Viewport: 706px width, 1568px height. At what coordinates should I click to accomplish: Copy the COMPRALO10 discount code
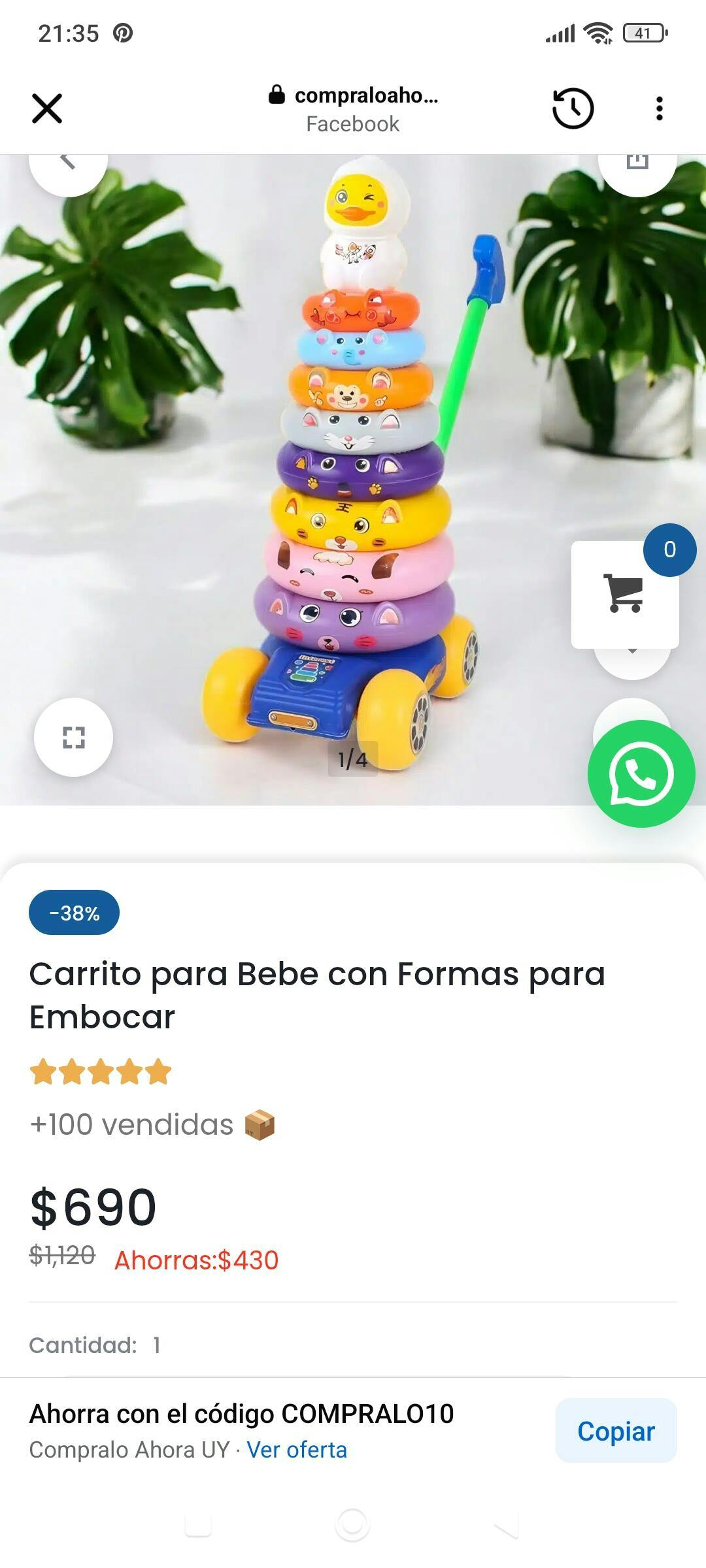point(616,1431)
